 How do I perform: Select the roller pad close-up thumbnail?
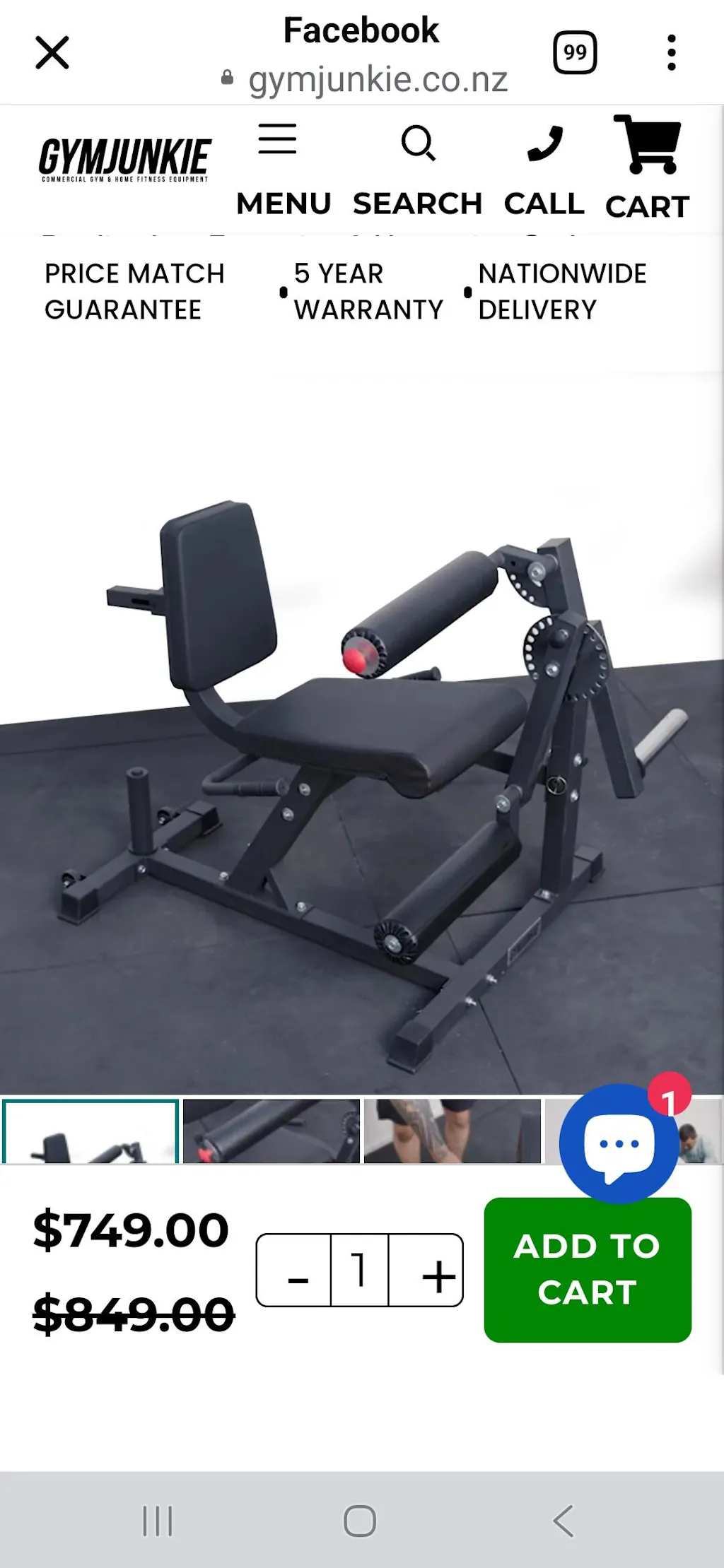point(271,1131)
